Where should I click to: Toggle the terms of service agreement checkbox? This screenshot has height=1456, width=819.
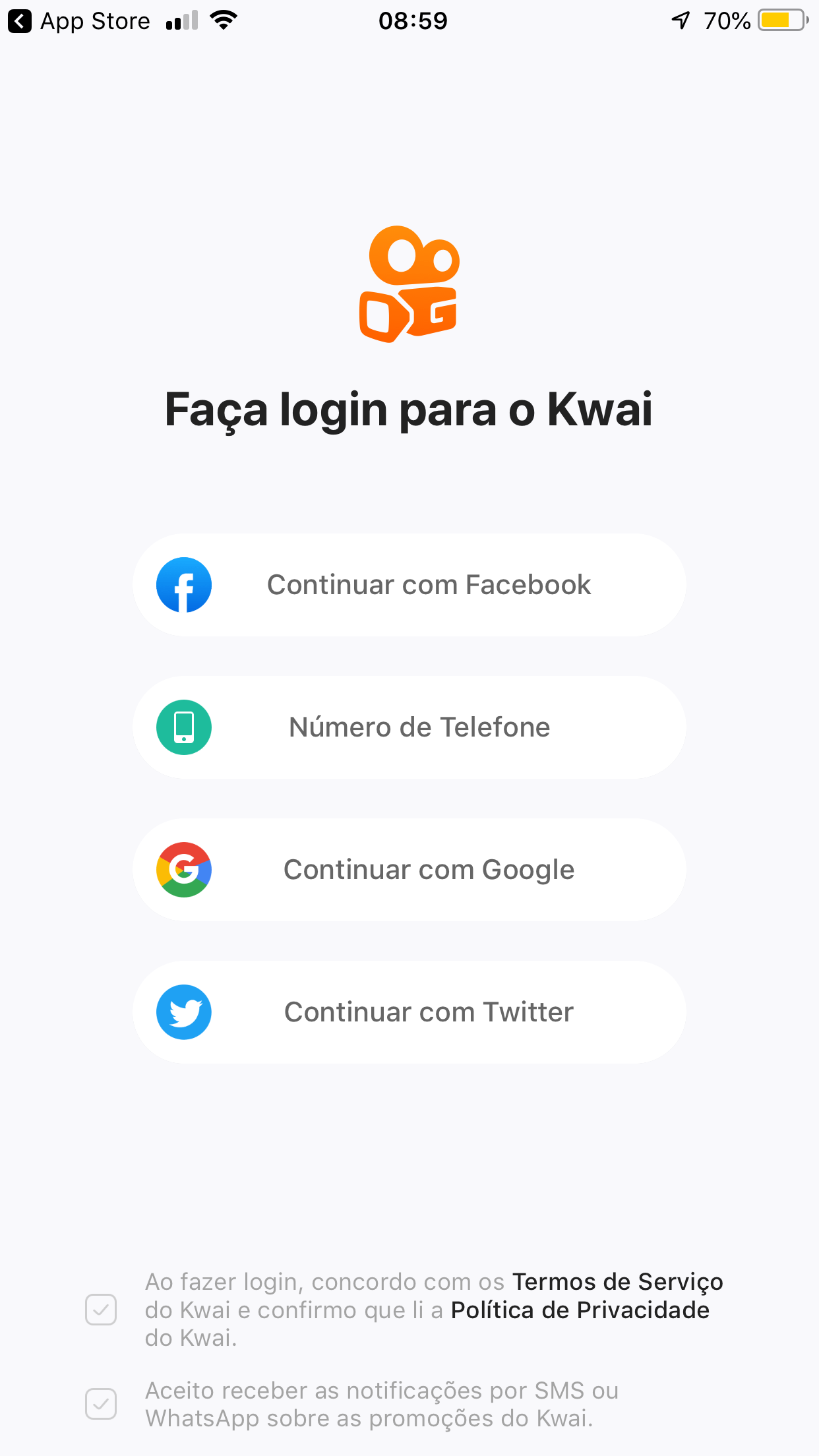[101, 1310]
